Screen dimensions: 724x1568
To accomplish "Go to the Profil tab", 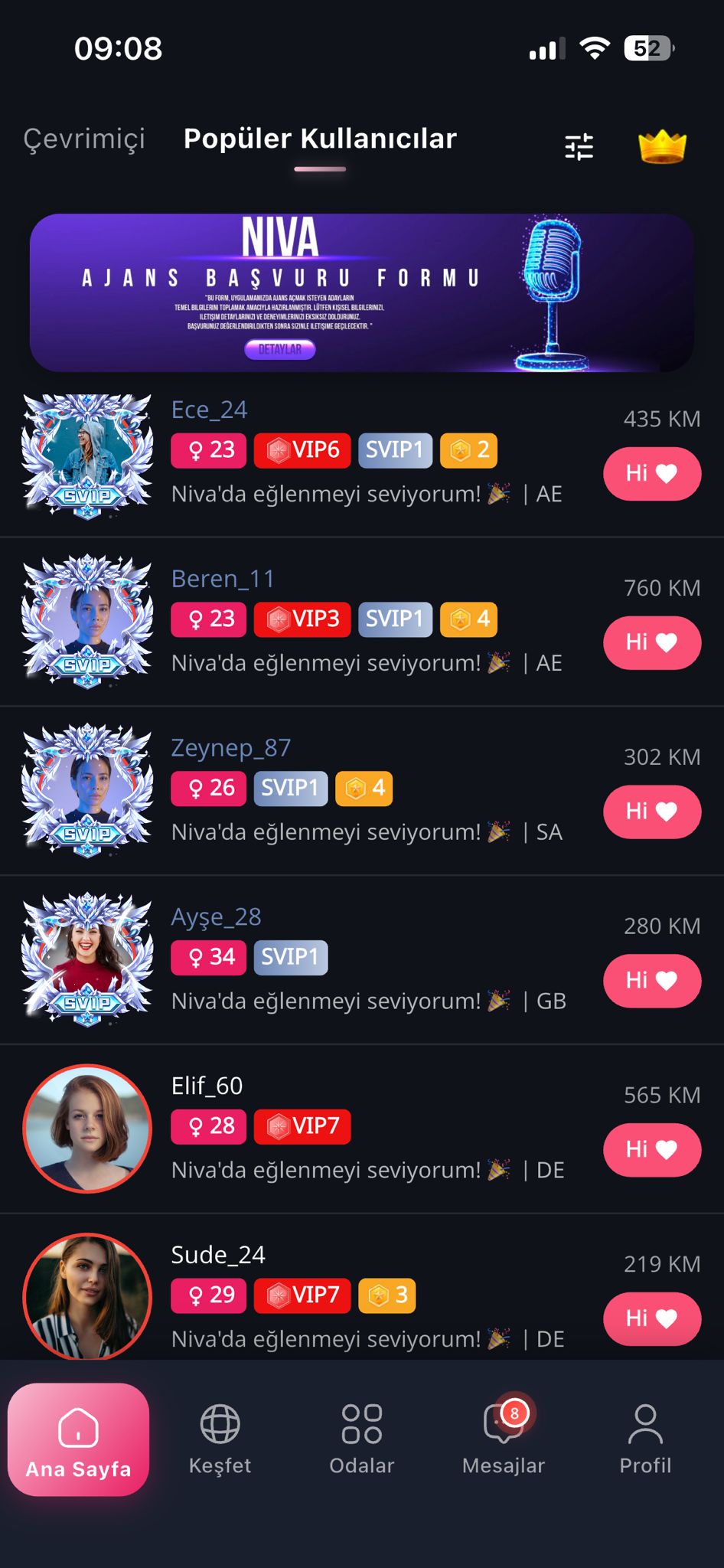I will coord(645,1439).
